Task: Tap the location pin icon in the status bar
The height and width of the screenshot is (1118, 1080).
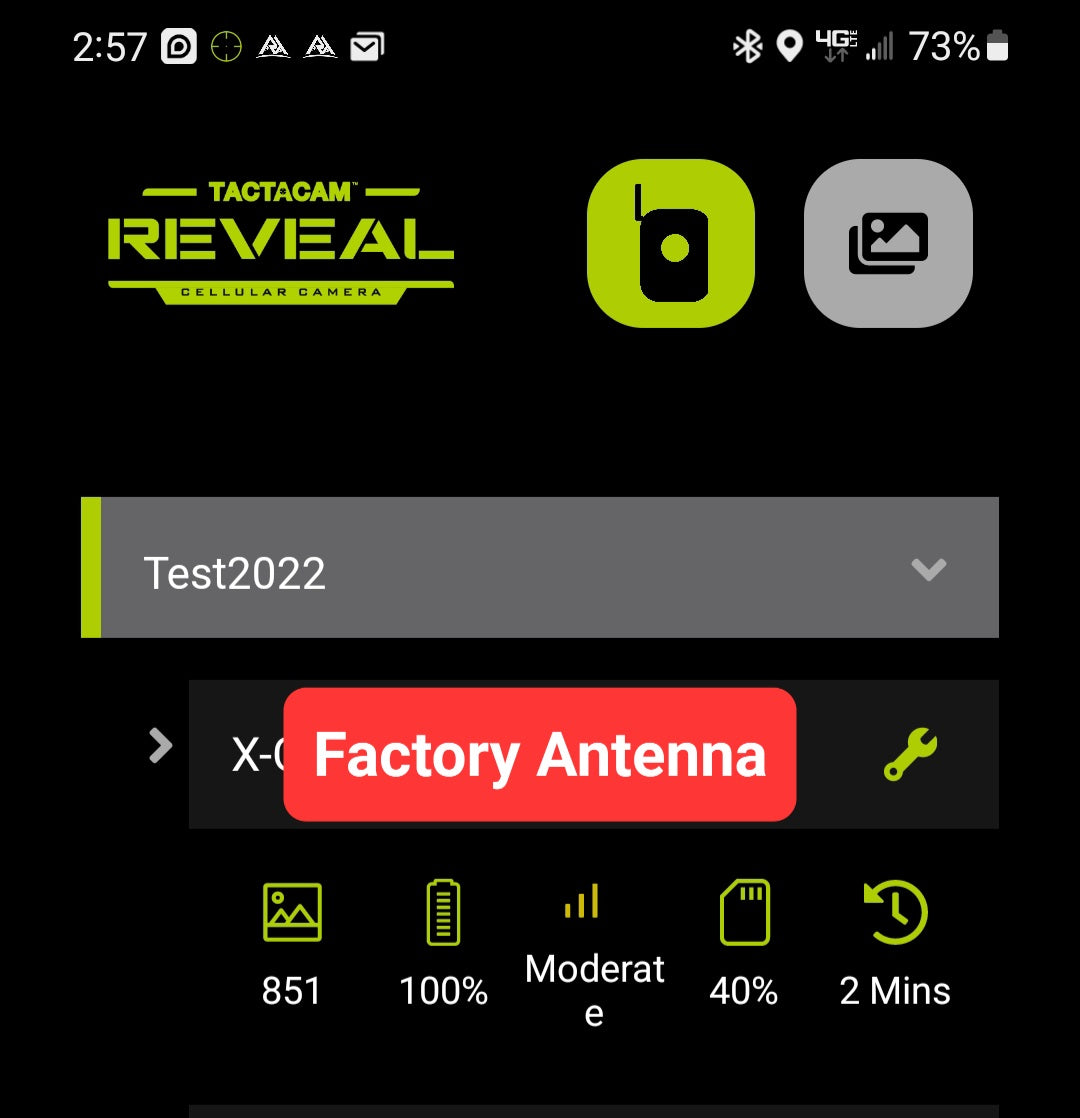Action: click(789, 46)
